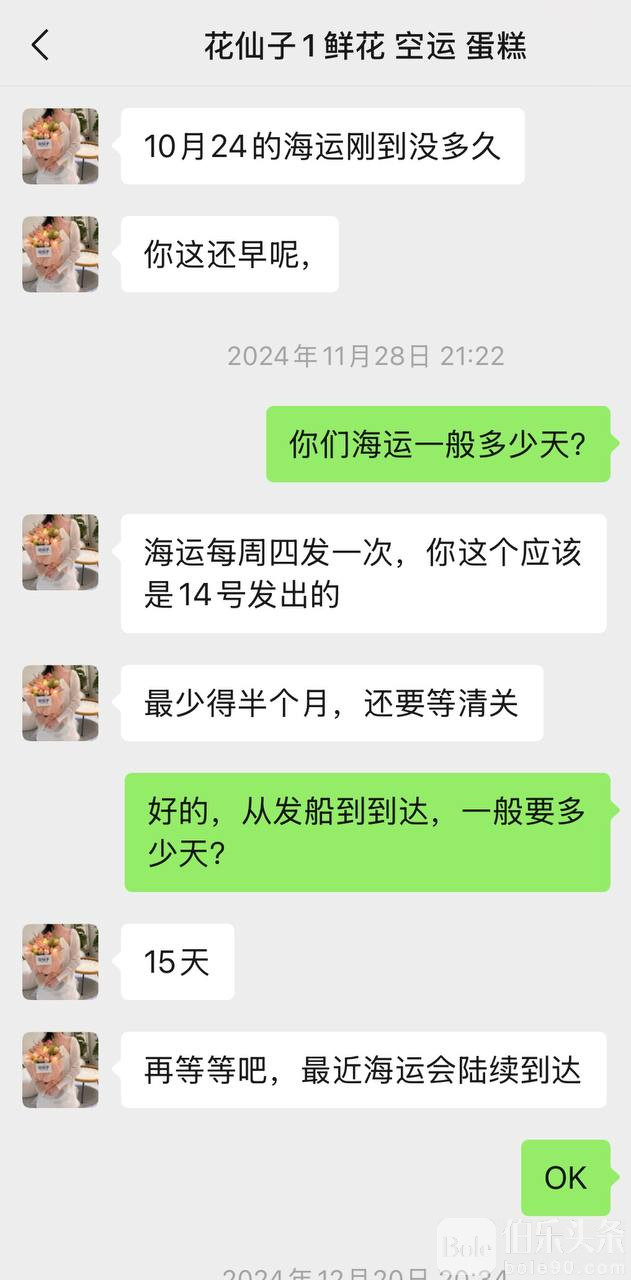
Task: Open sender profile beside "海运每周四发一次" message
Action: pos(60,552)
